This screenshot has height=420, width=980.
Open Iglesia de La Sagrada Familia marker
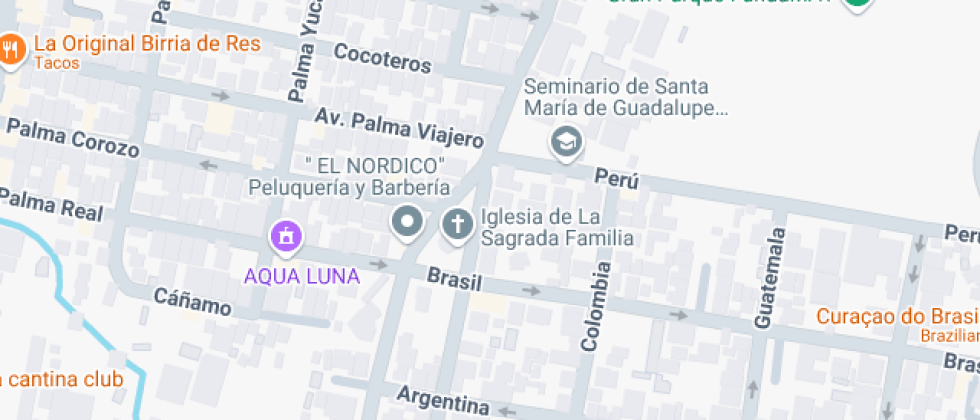[457, 225]
